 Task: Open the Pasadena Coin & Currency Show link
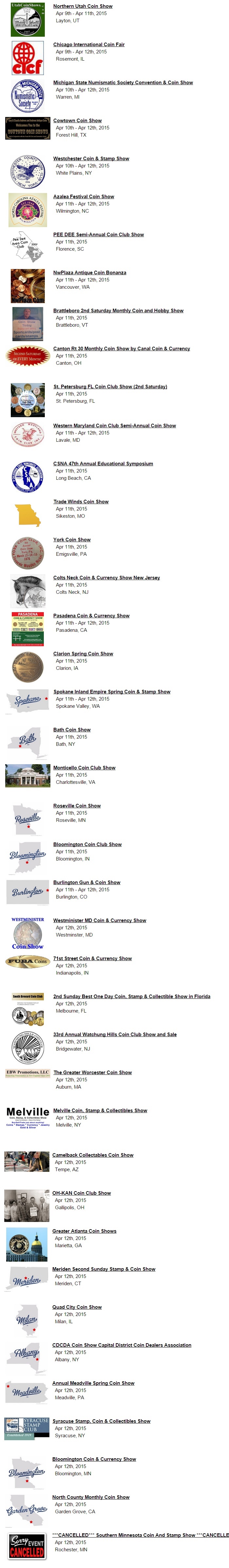pyautogui.click(x=91, y=615)
